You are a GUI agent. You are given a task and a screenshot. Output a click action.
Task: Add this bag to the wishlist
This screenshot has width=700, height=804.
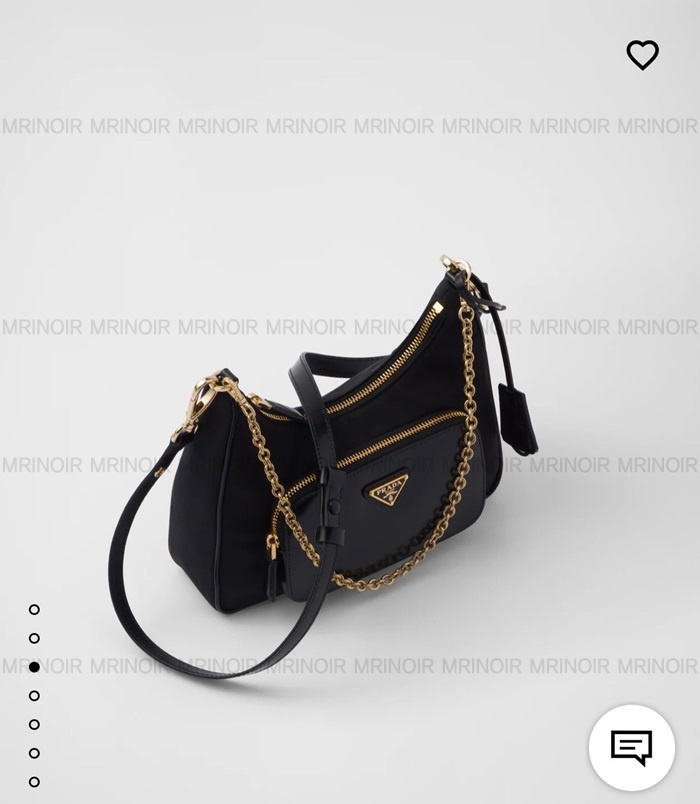coord(642,55)
